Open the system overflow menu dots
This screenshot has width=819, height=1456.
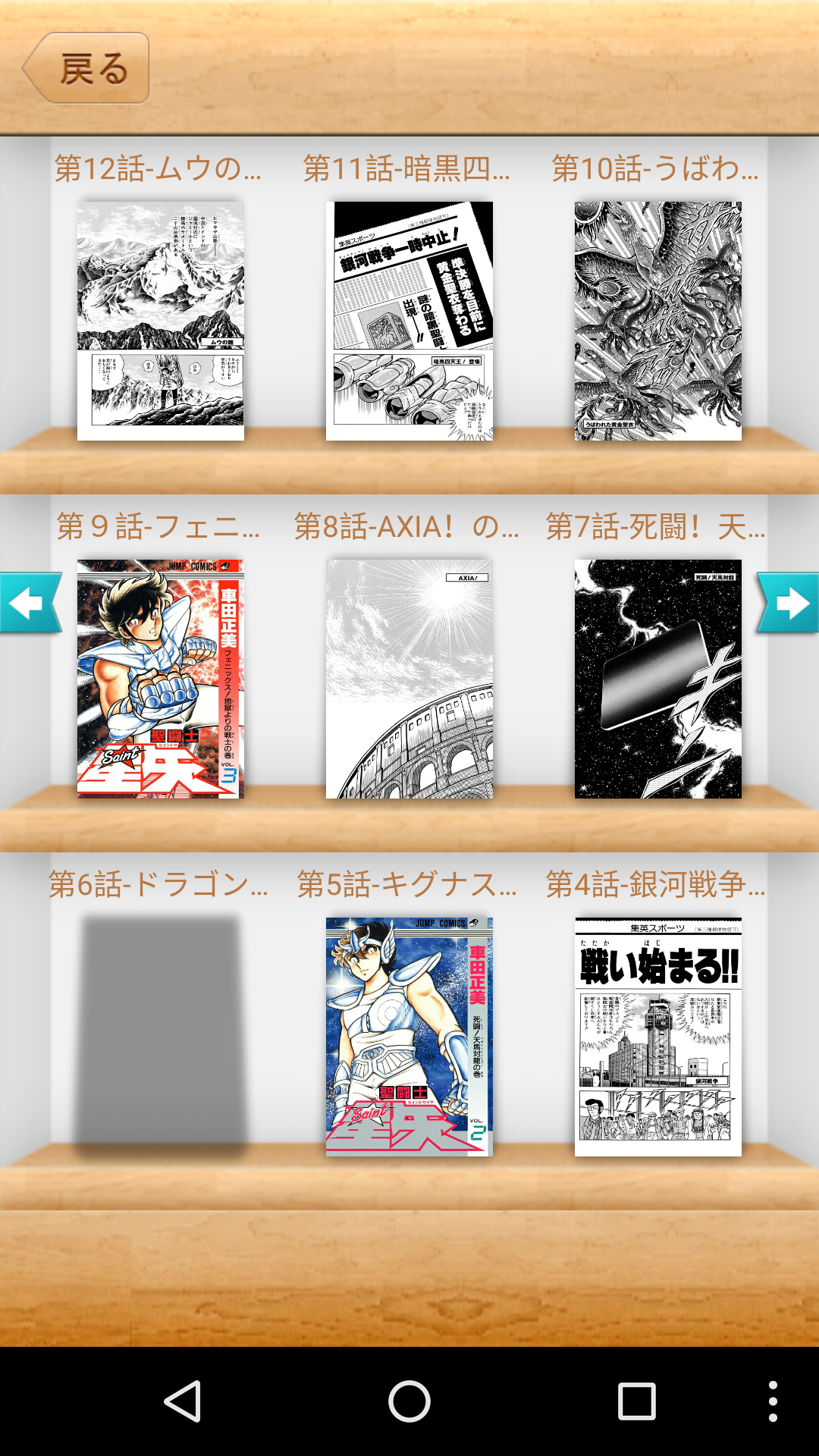click(773, 1401)
